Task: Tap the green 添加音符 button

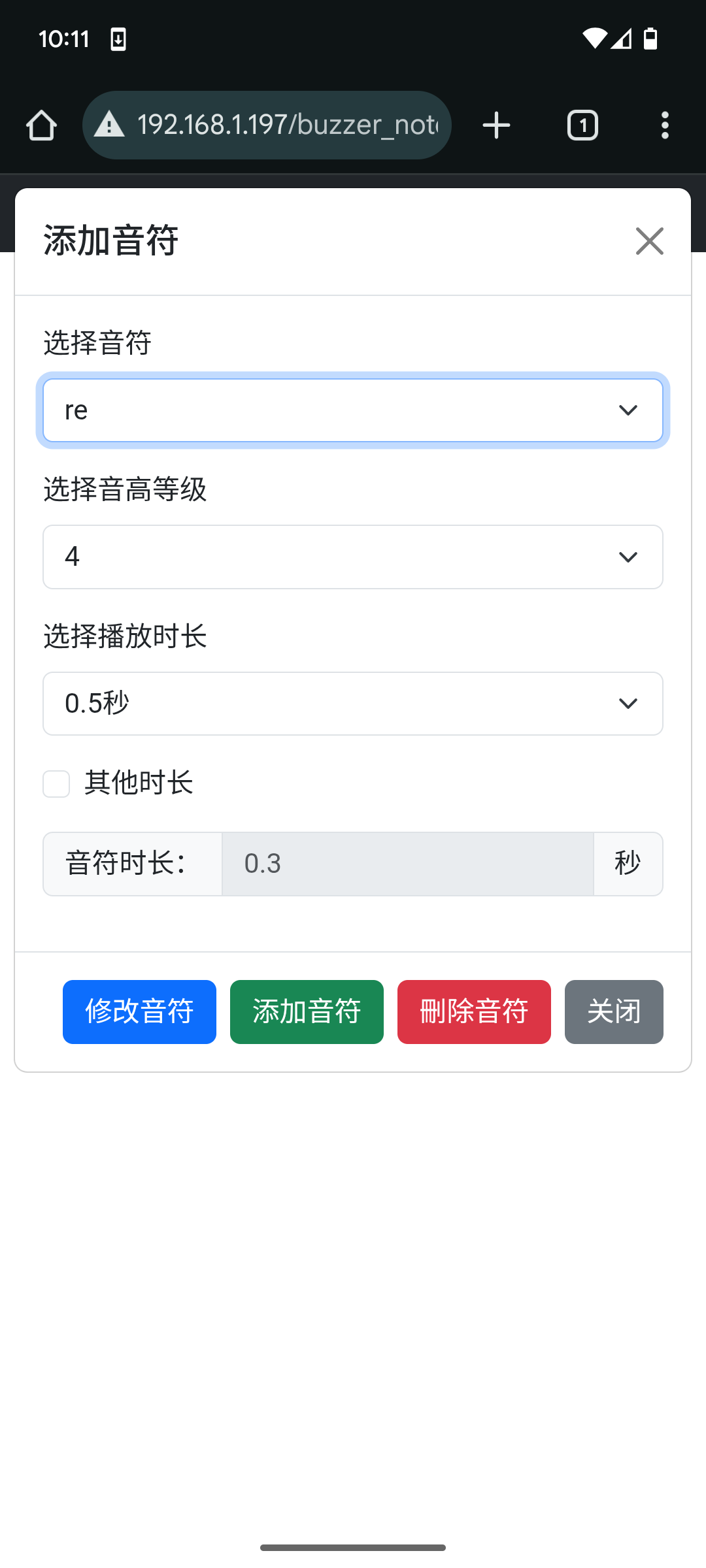Action: tap(307, 1012)
